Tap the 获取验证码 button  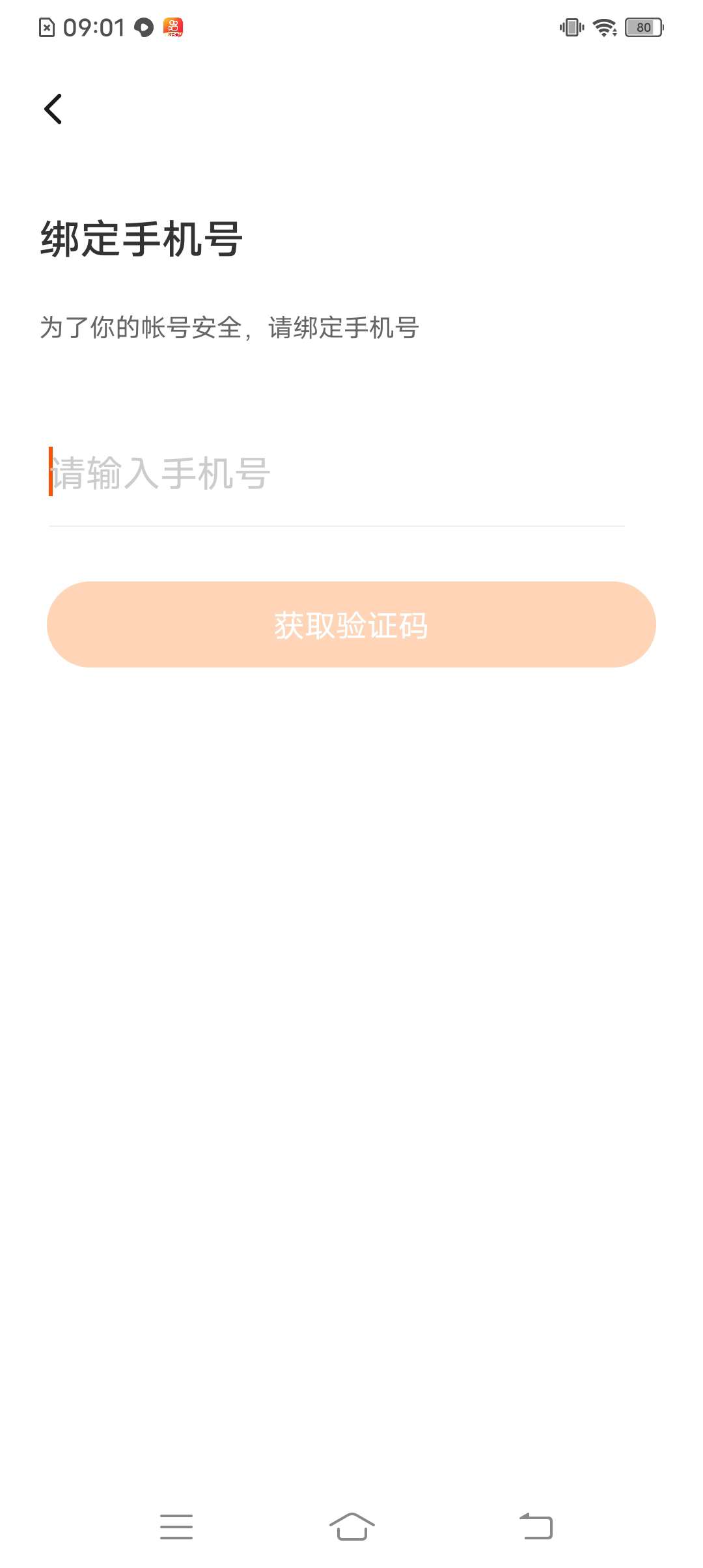coord(351,624)
